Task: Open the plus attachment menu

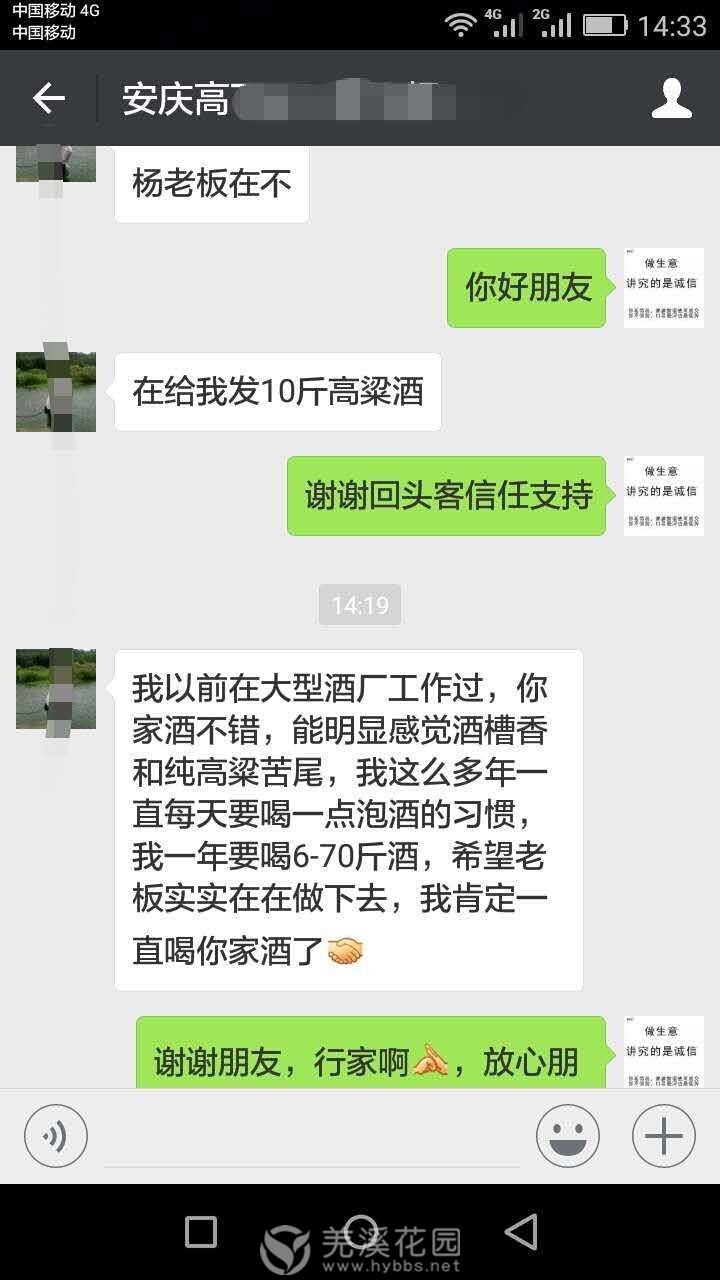Action: [x=663, y=1136]
